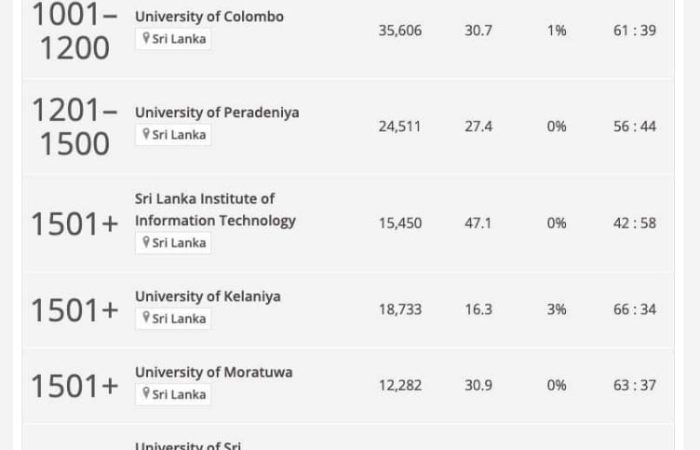700x450 pixels.
Task: Tap Sri Lanka tag under University of Colombo
Action: tap(174, 39)
